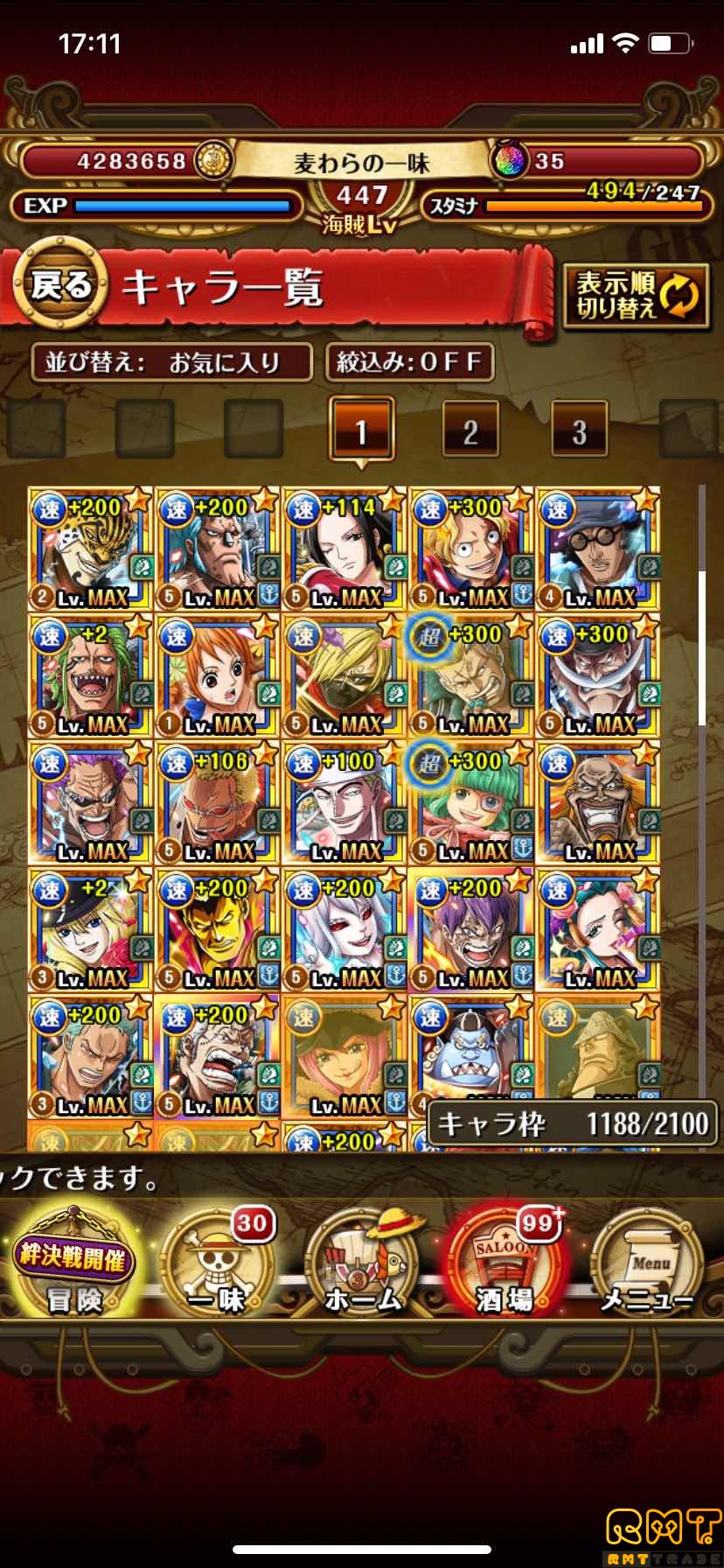The width and height of the screenshot is (724, 1568).
Task: Select the +106 character card
Action: click(217, 802)
